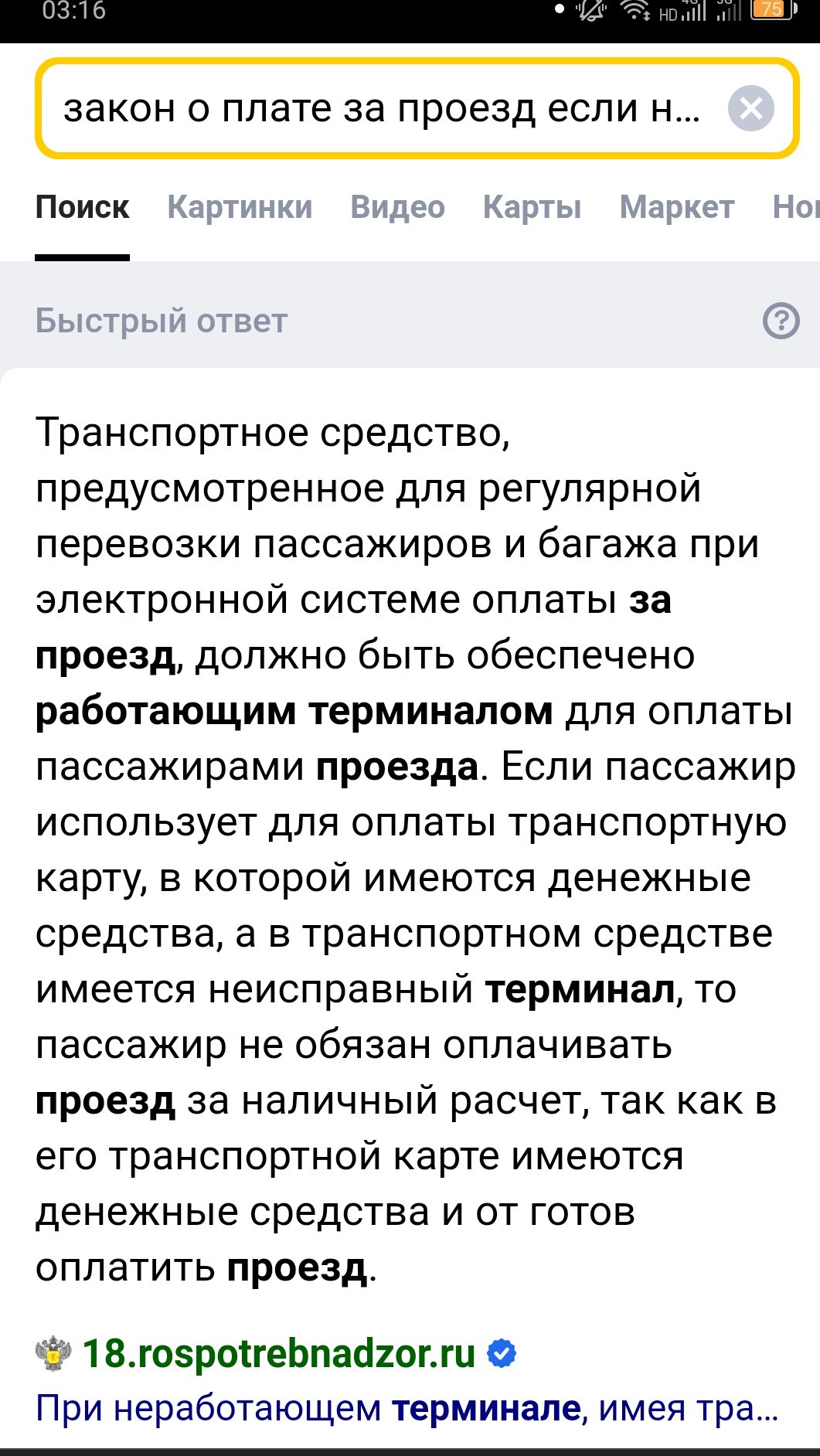Tap the search query field
Screen dimensions: 820x1456
pos(383,109)
